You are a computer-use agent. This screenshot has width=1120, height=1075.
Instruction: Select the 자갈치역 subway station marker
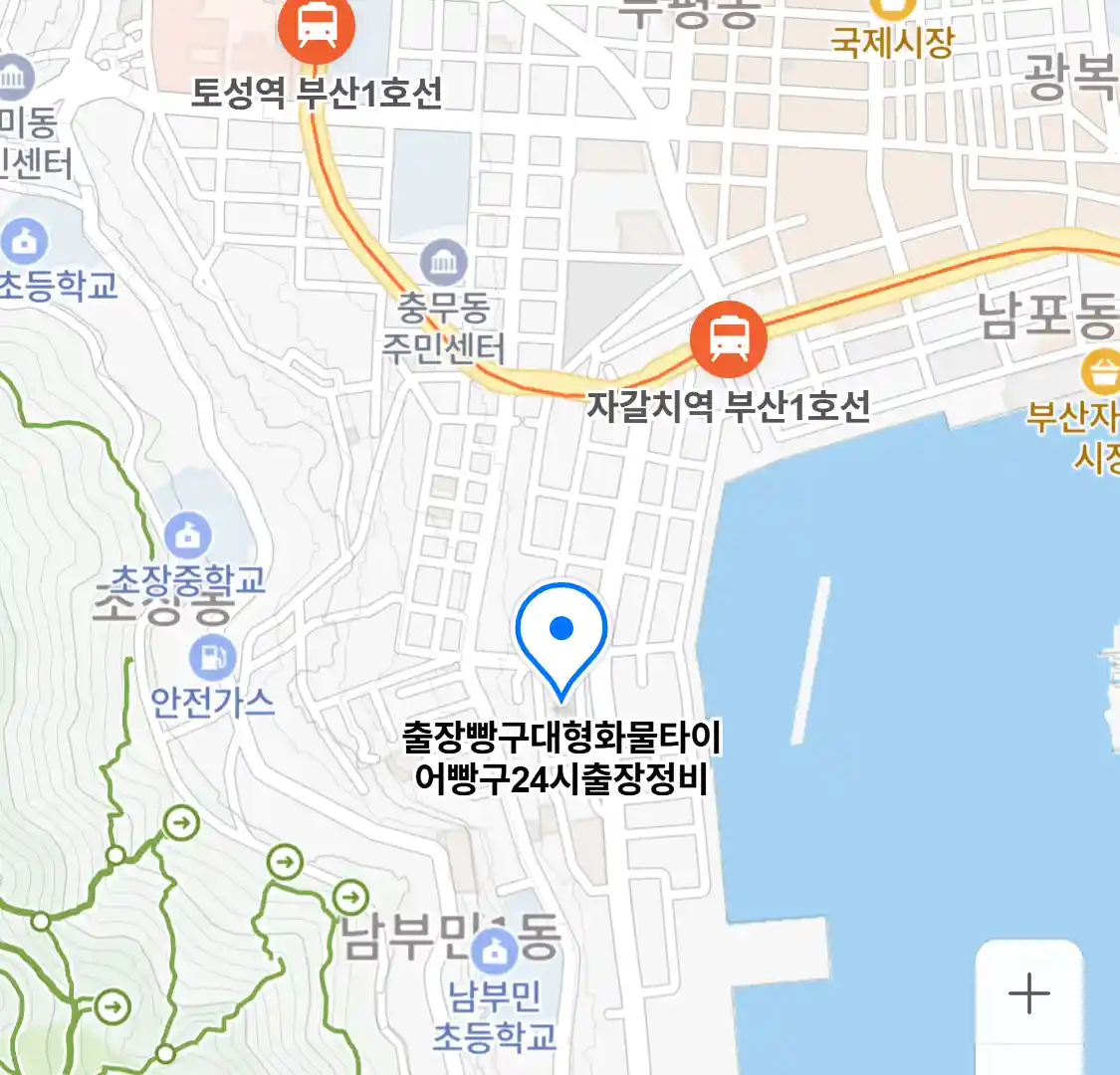[729, 339]
